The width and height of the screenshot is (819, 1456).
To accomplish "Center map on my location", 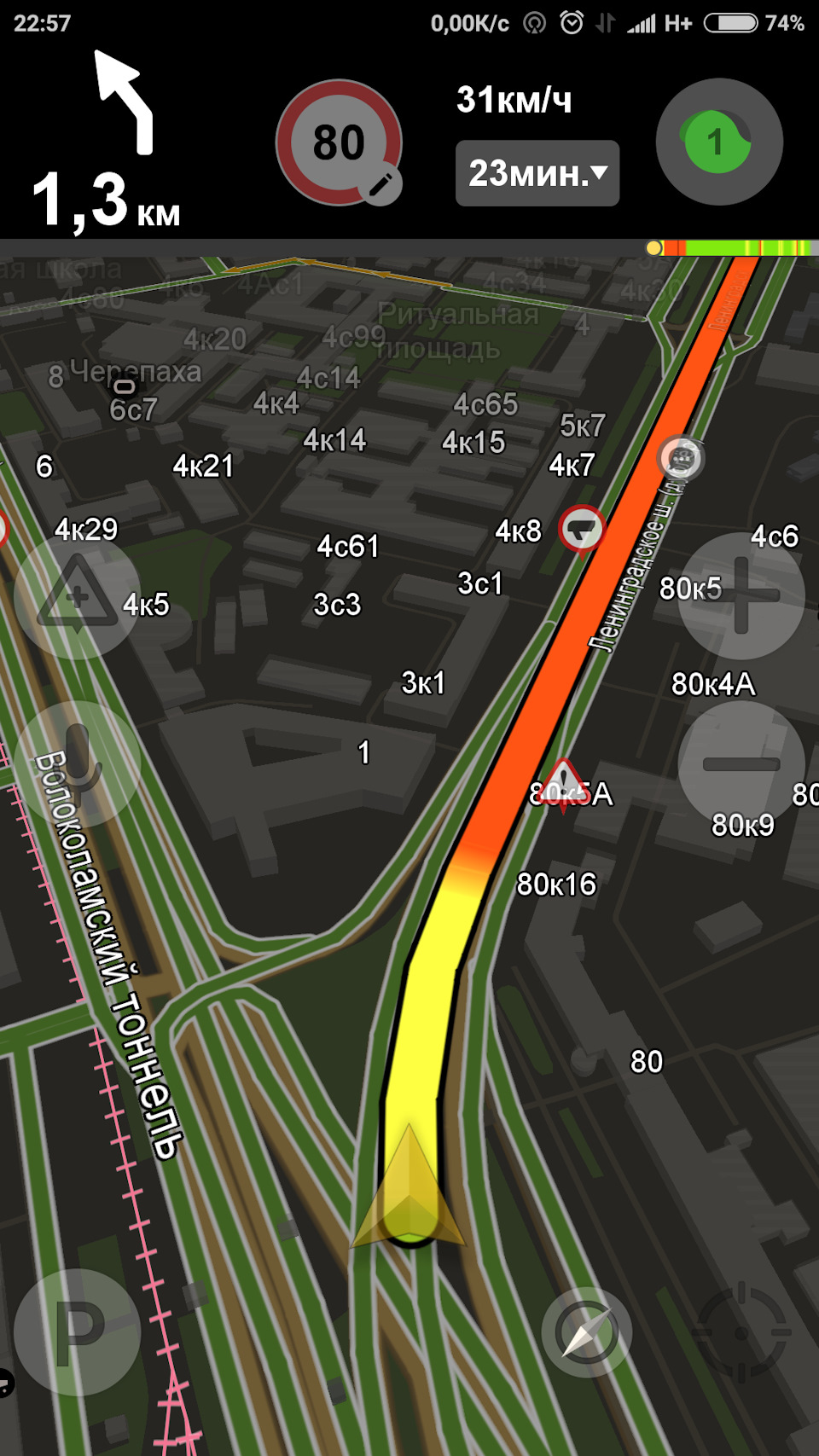I will [741, 1332].
